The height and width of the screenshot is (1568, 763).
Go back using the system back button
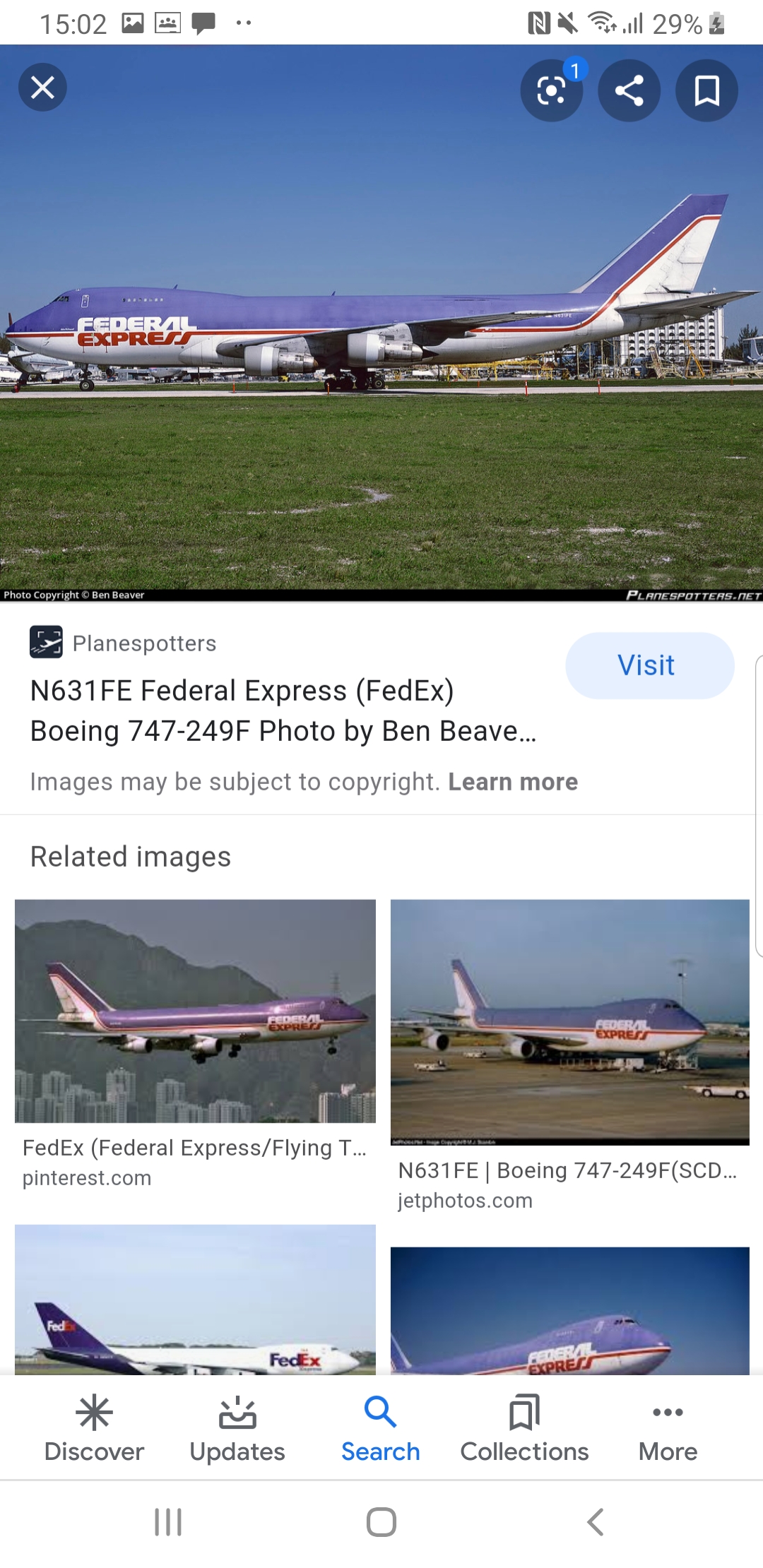pyautogui.click(x=595, y=1522)
